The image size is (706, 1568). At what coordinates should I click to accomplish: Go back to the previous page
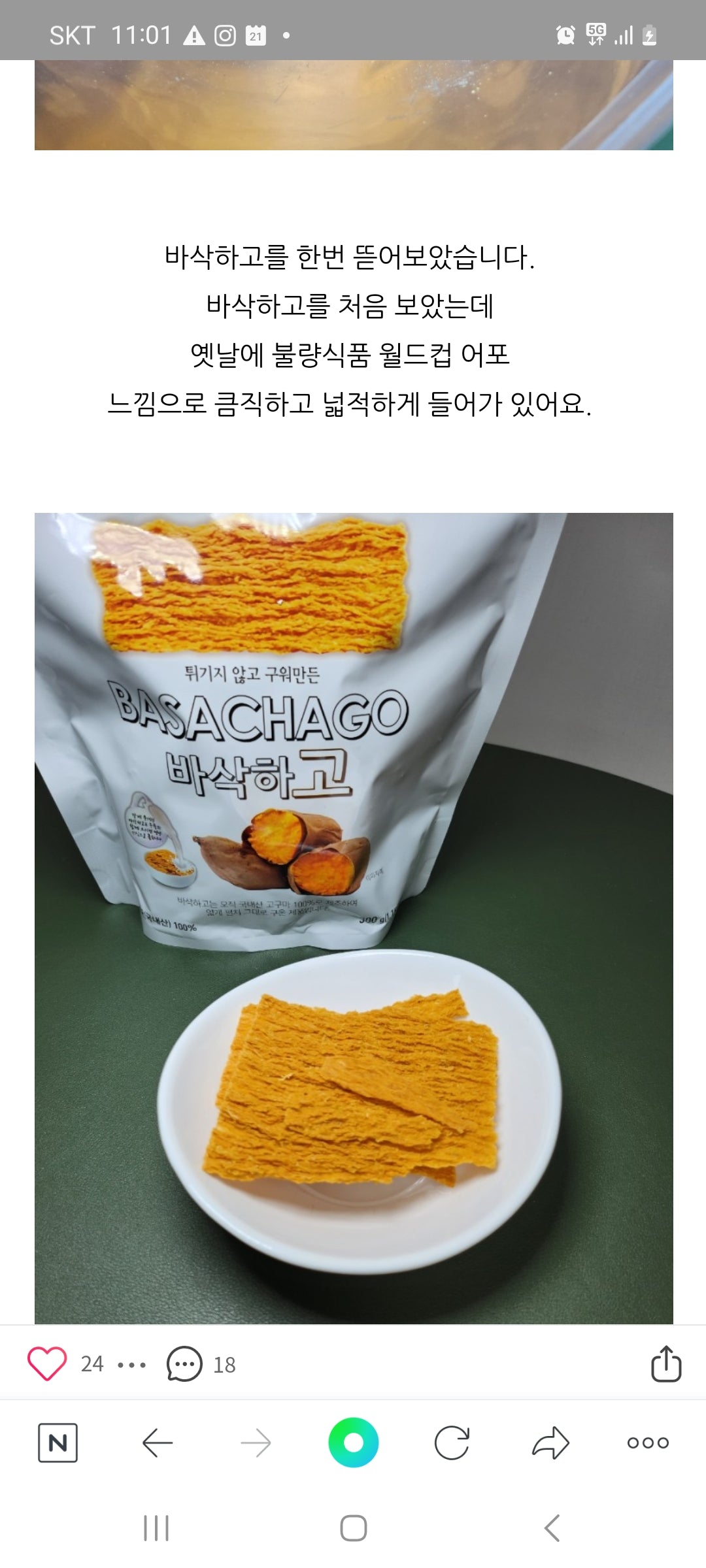[158, 1443]
